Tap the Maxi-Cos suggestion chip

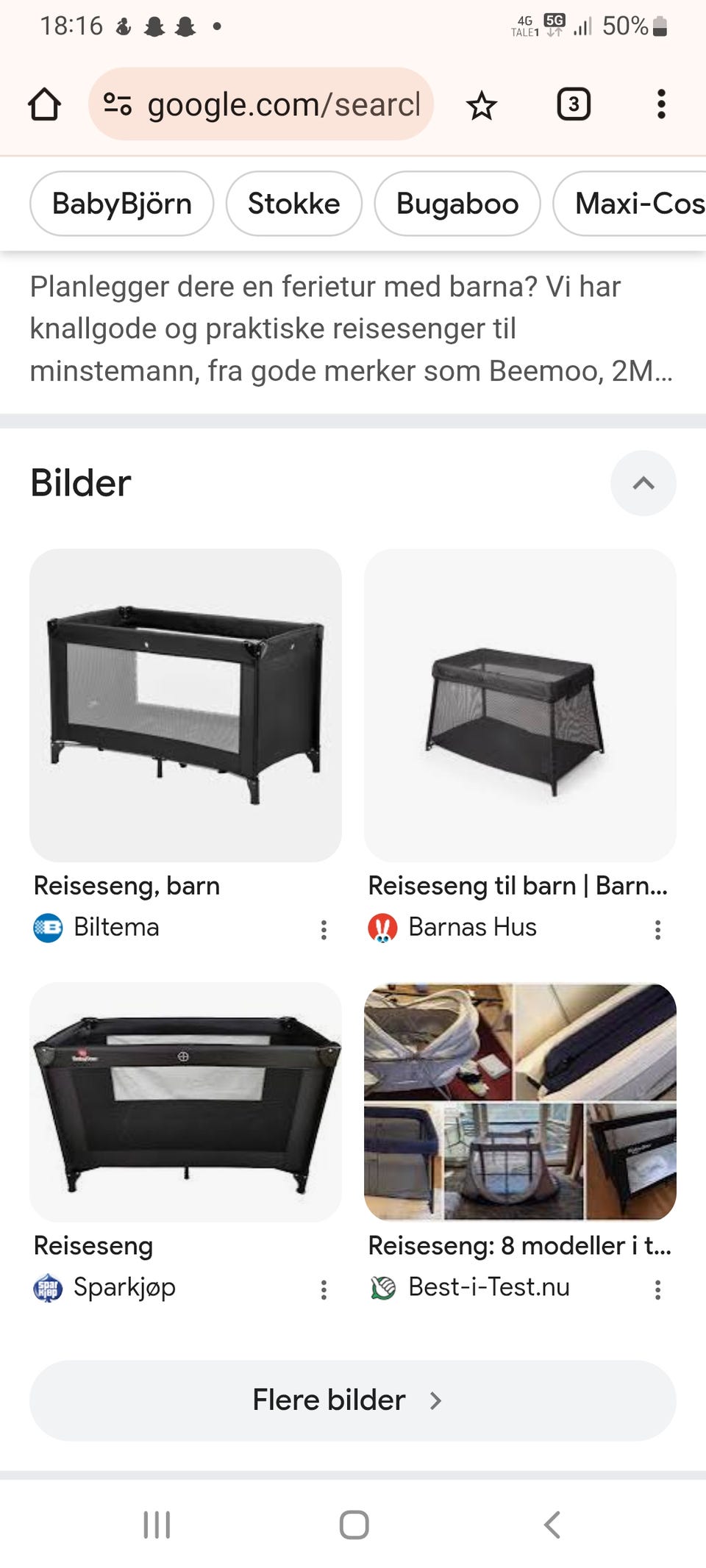click(638, 204)
